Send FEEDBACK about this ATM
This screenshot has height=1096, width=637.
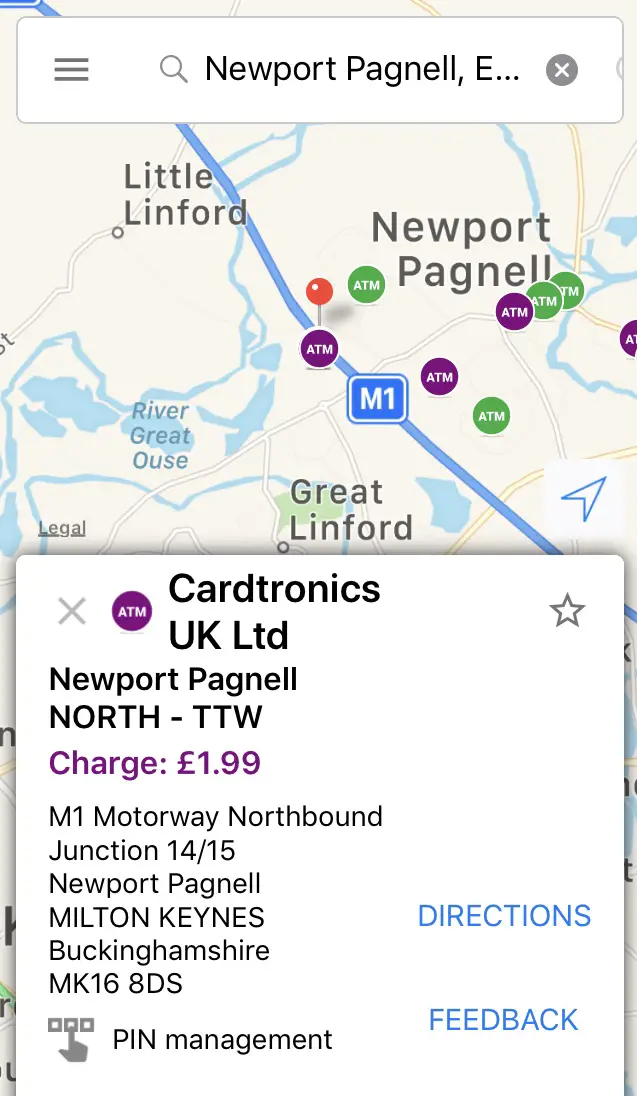[x=503, y=1020]
